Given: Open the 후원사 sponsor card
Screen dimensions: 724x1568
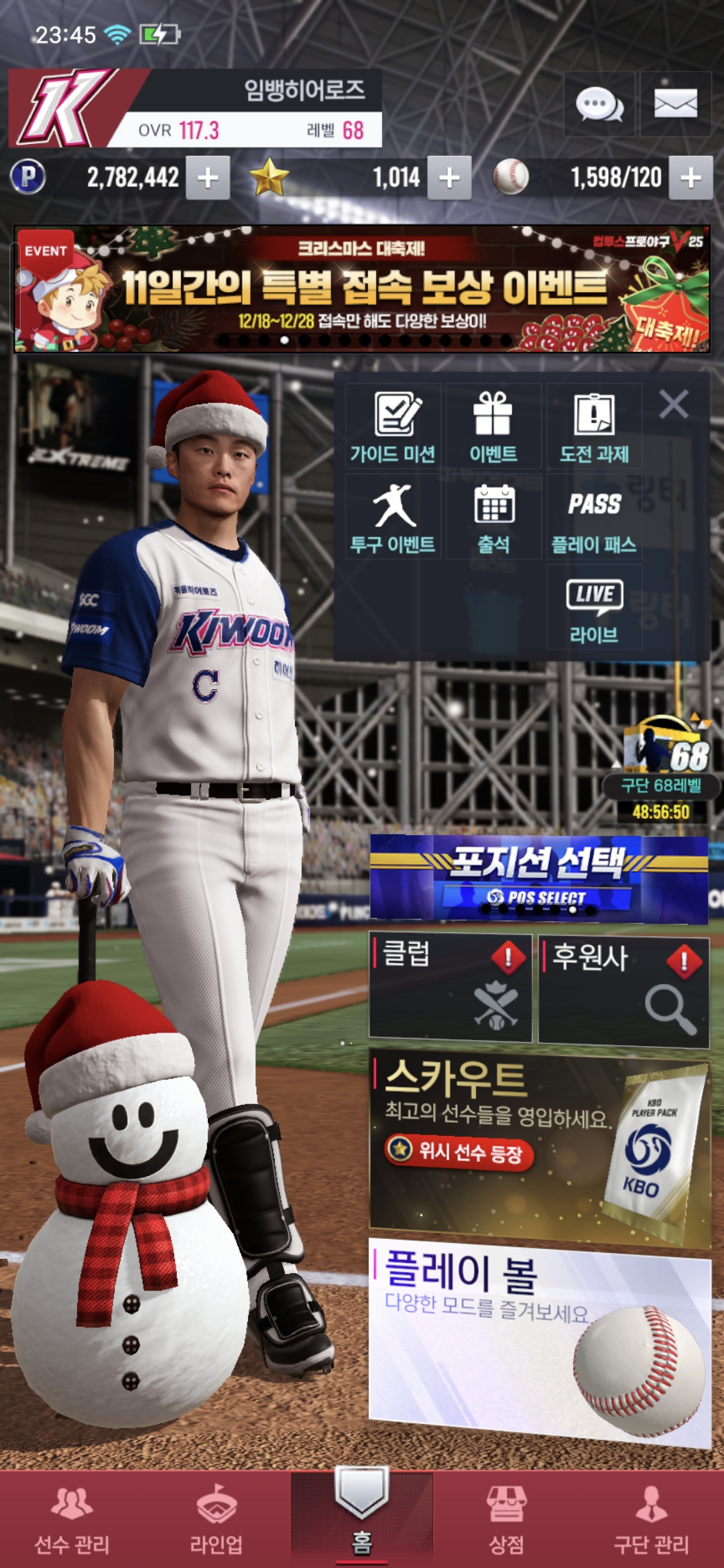Looking at the screenshot, I should click(623, 990).
